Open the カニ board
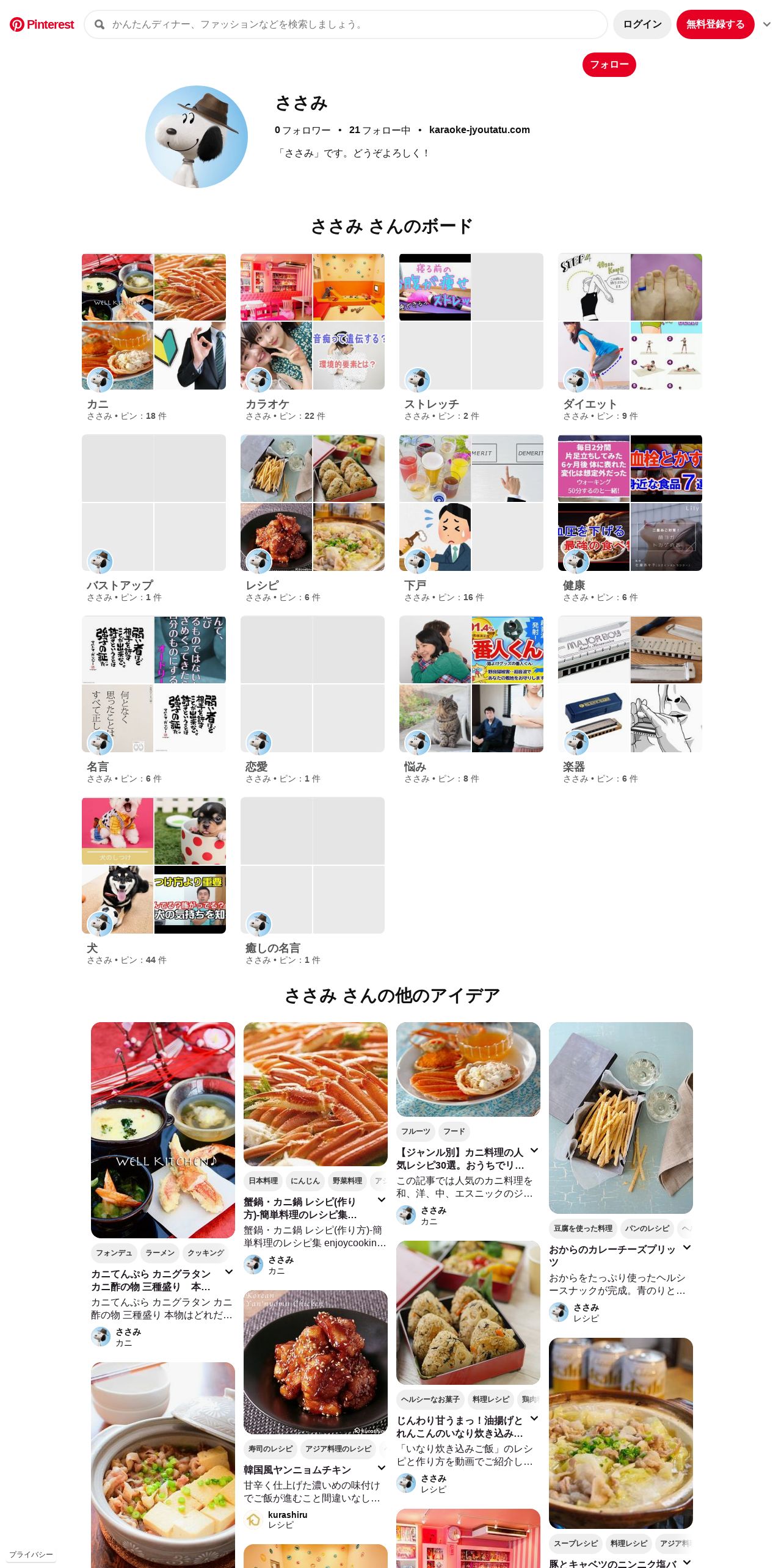Screen dimensions: 784x1568 tap(154, 337)
